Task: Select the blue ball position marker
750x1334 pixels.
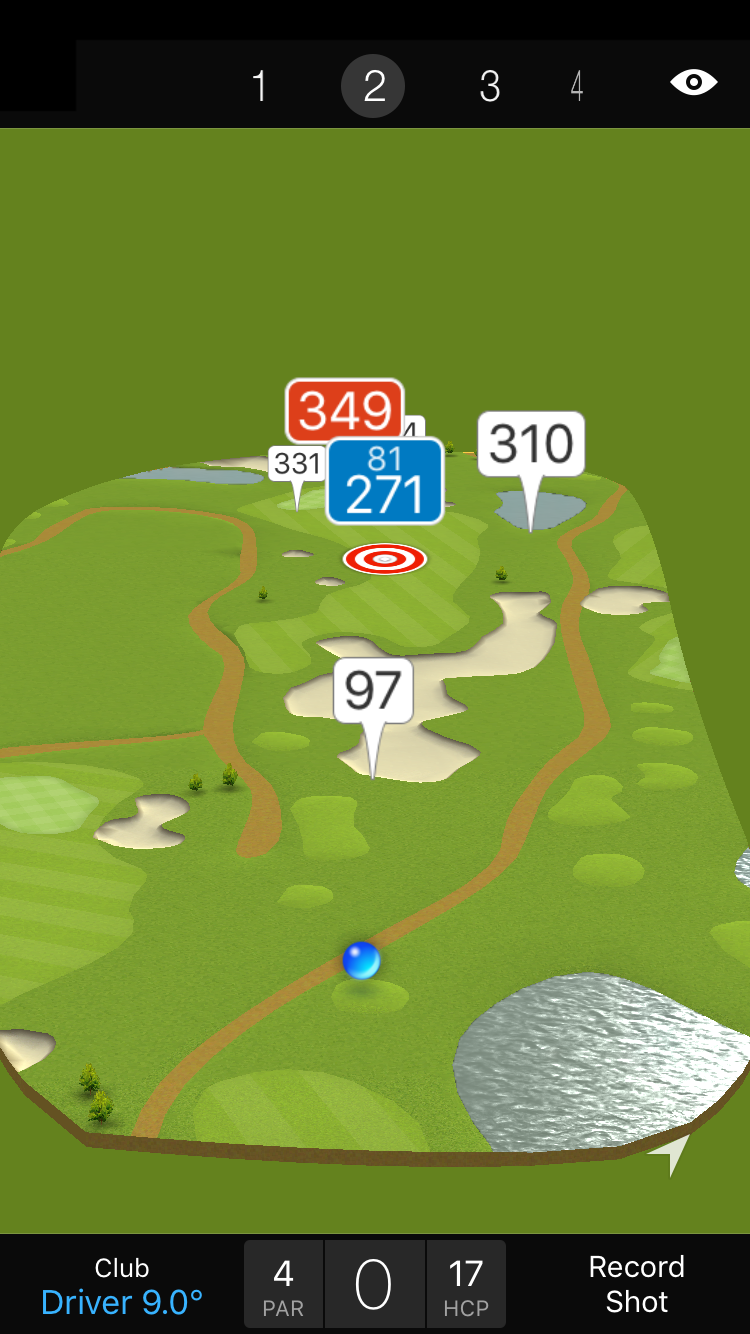Action: point(361,960)
